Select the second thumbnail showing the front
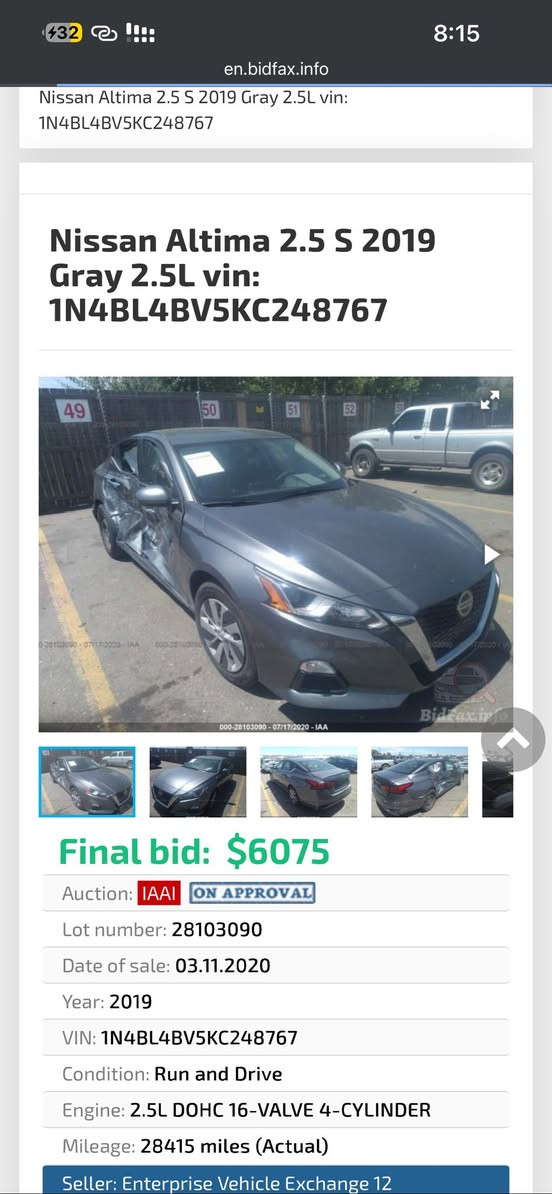The height and width of the screenshot is (1194, 552). point(198,782)
